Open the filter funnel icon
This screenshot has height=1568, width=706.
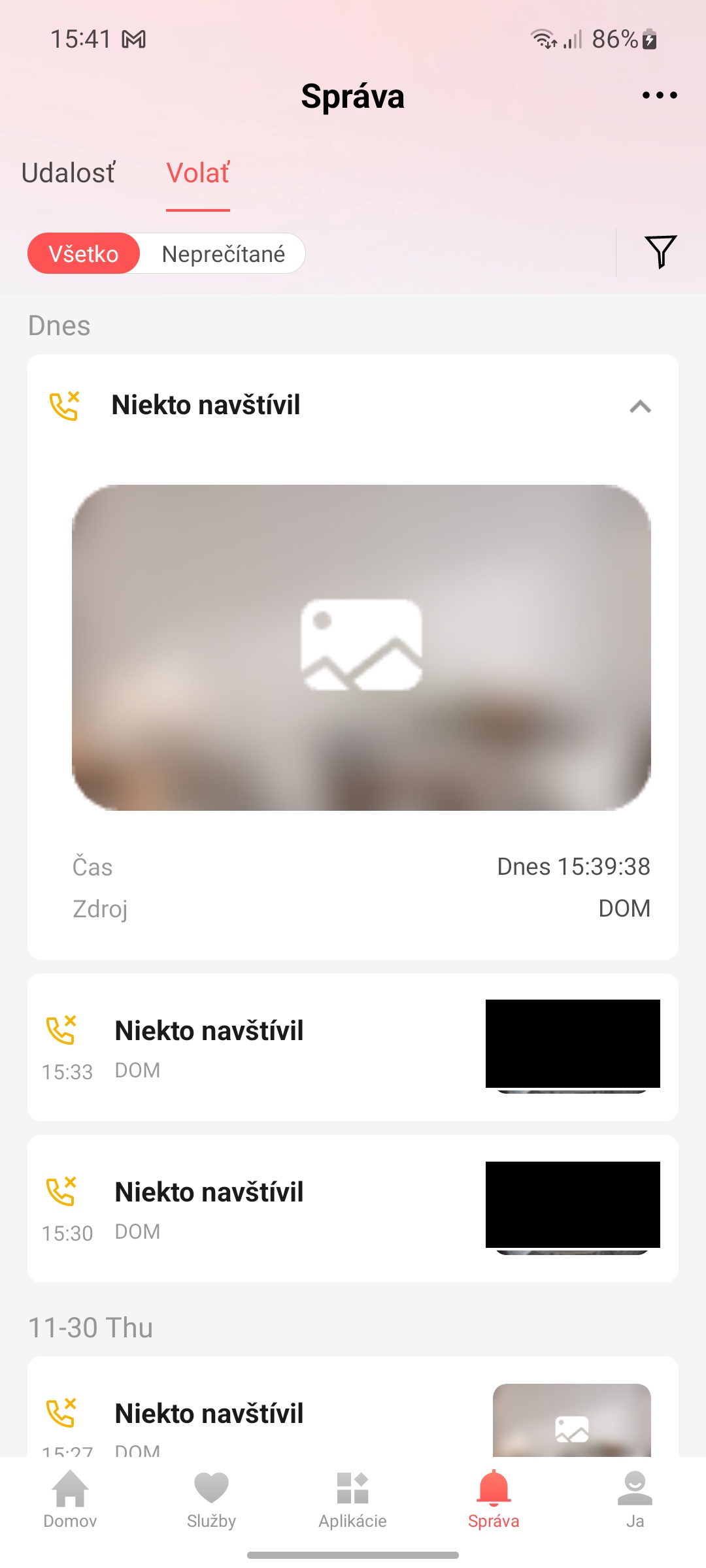660,252
